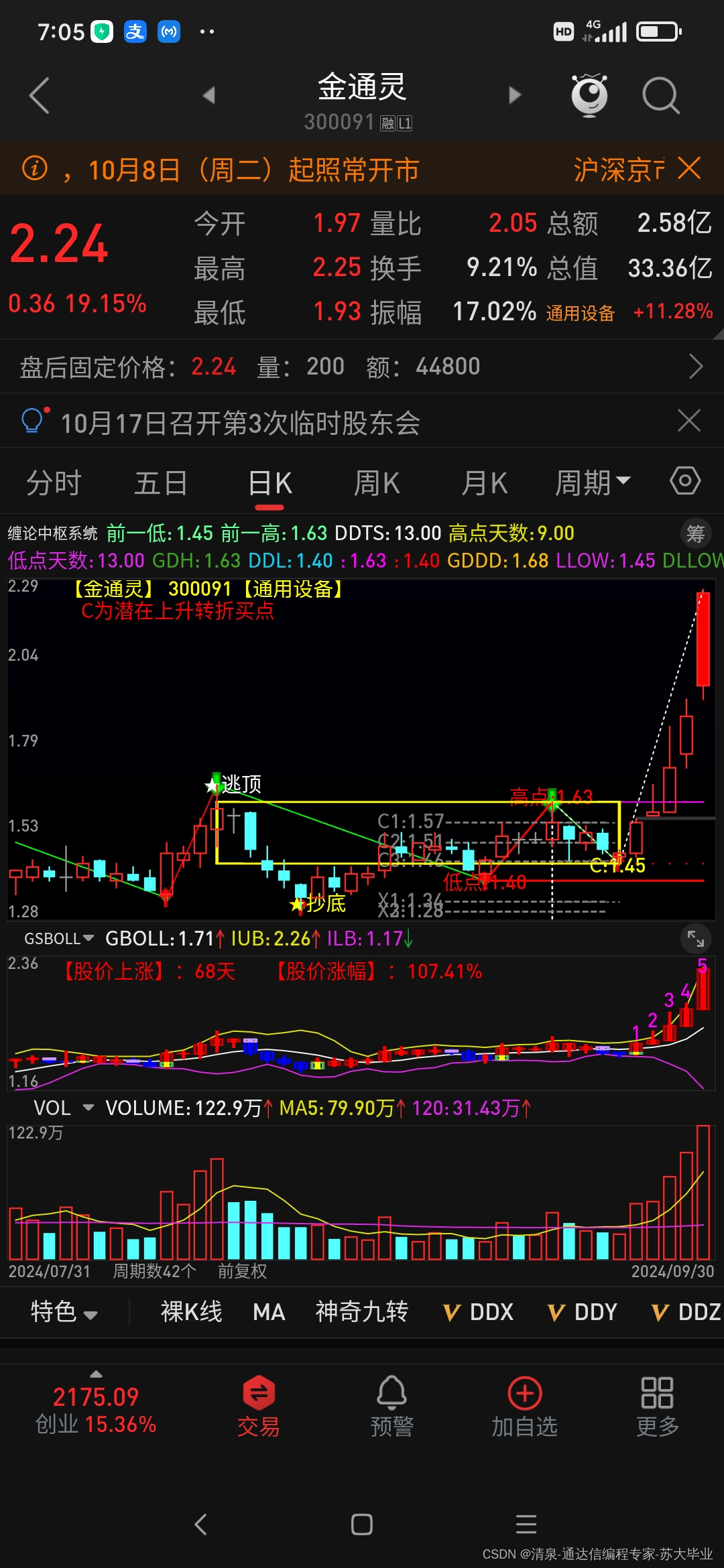Viewport: 724px width, 1568px height.
Task: Open stock search
Action: point(660,96)
